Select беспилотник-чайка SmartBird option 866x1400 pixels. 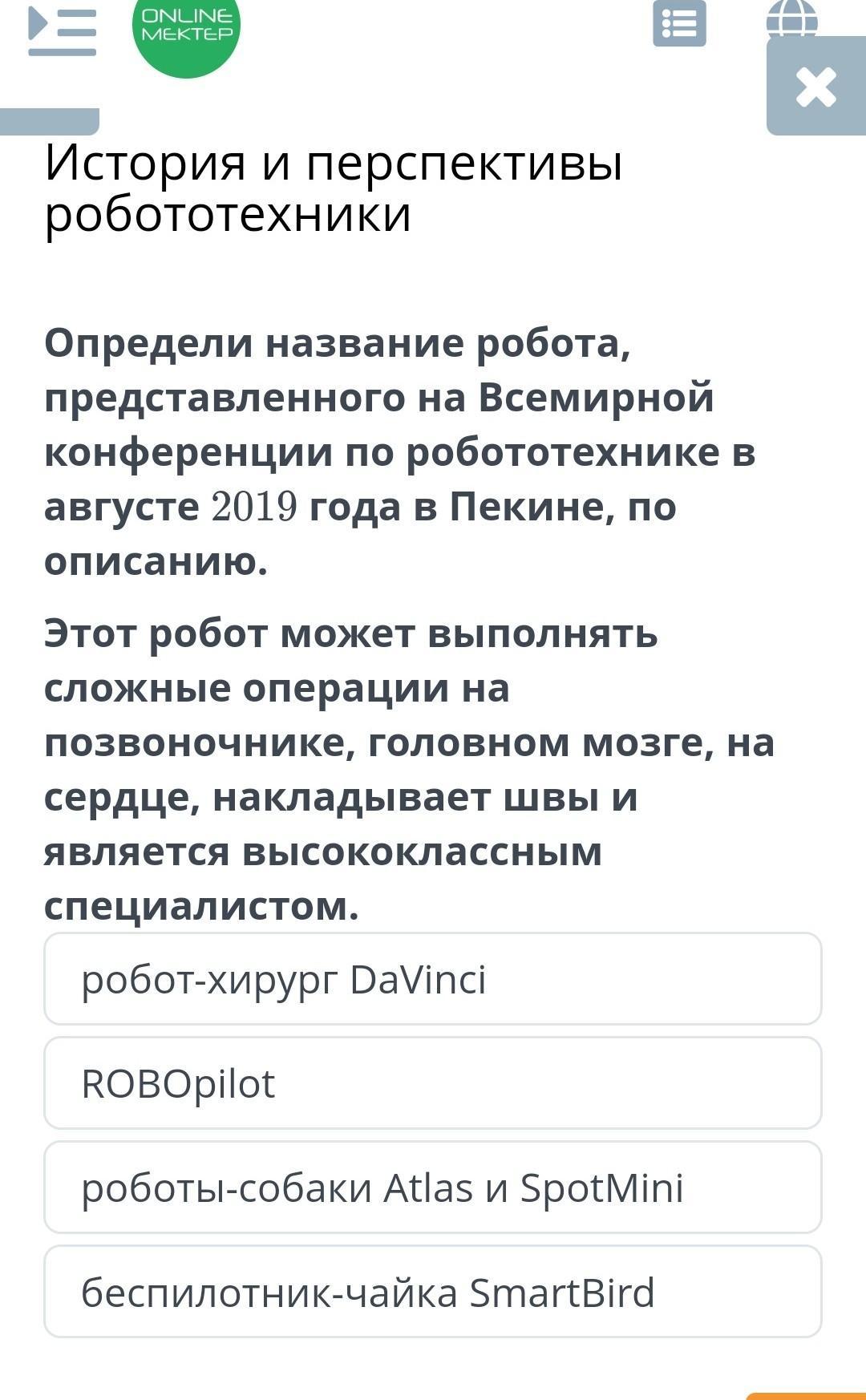[x=433, y=1291]
